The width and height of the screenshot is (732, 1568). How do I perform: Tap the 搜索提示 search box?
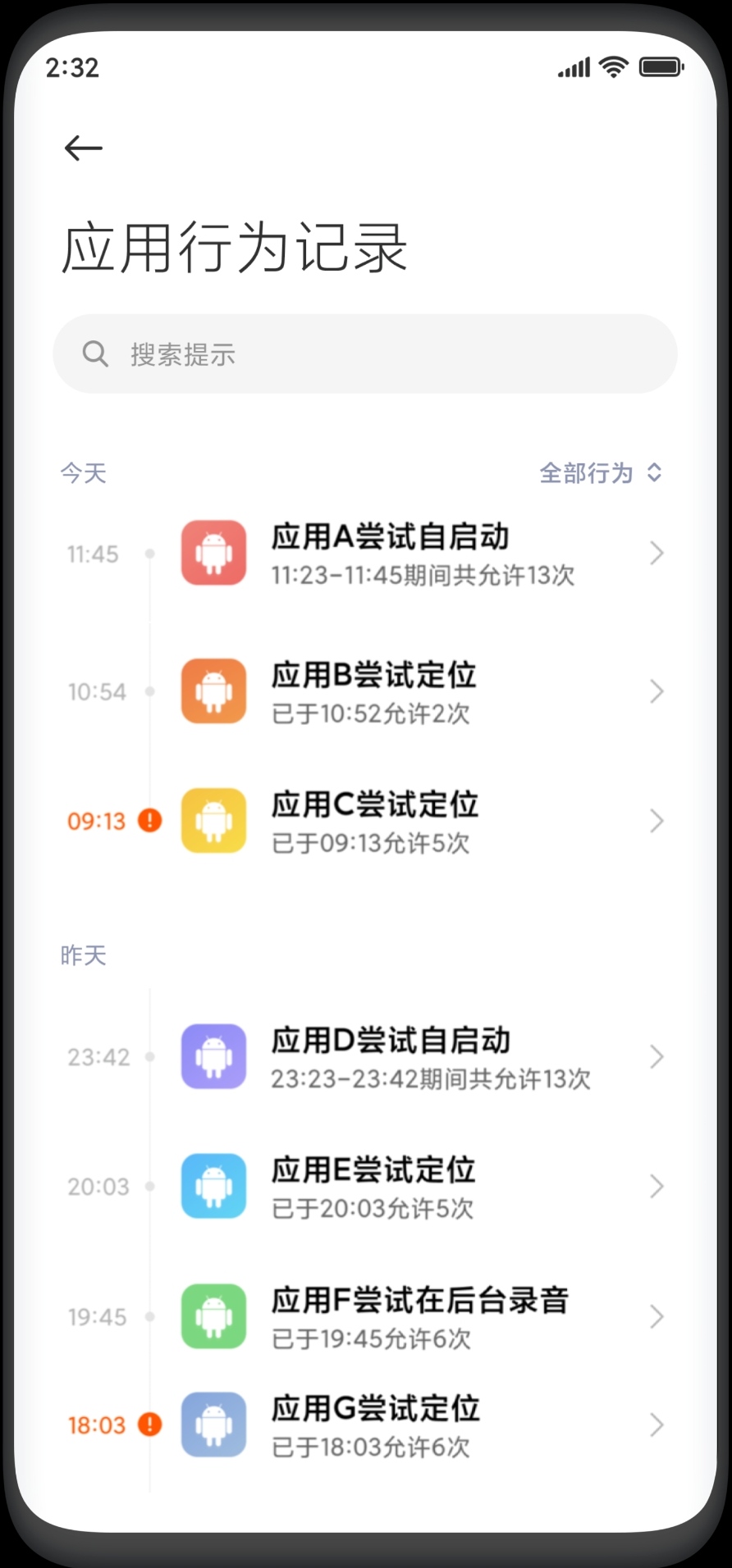pos(365,354)
